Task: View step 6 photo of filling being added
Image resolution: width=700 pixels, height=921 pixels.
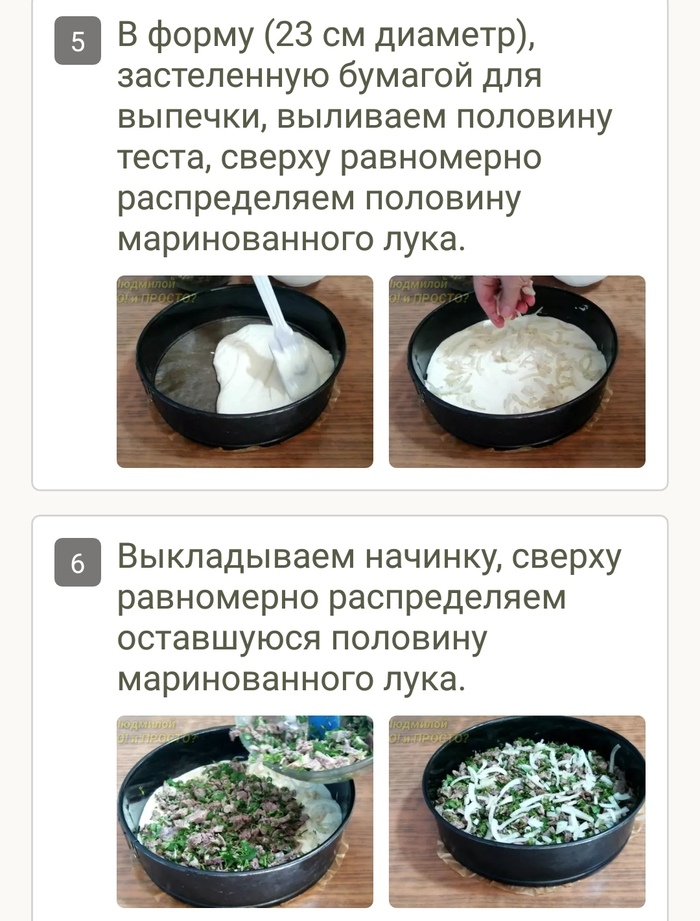Action: point(245,810)
